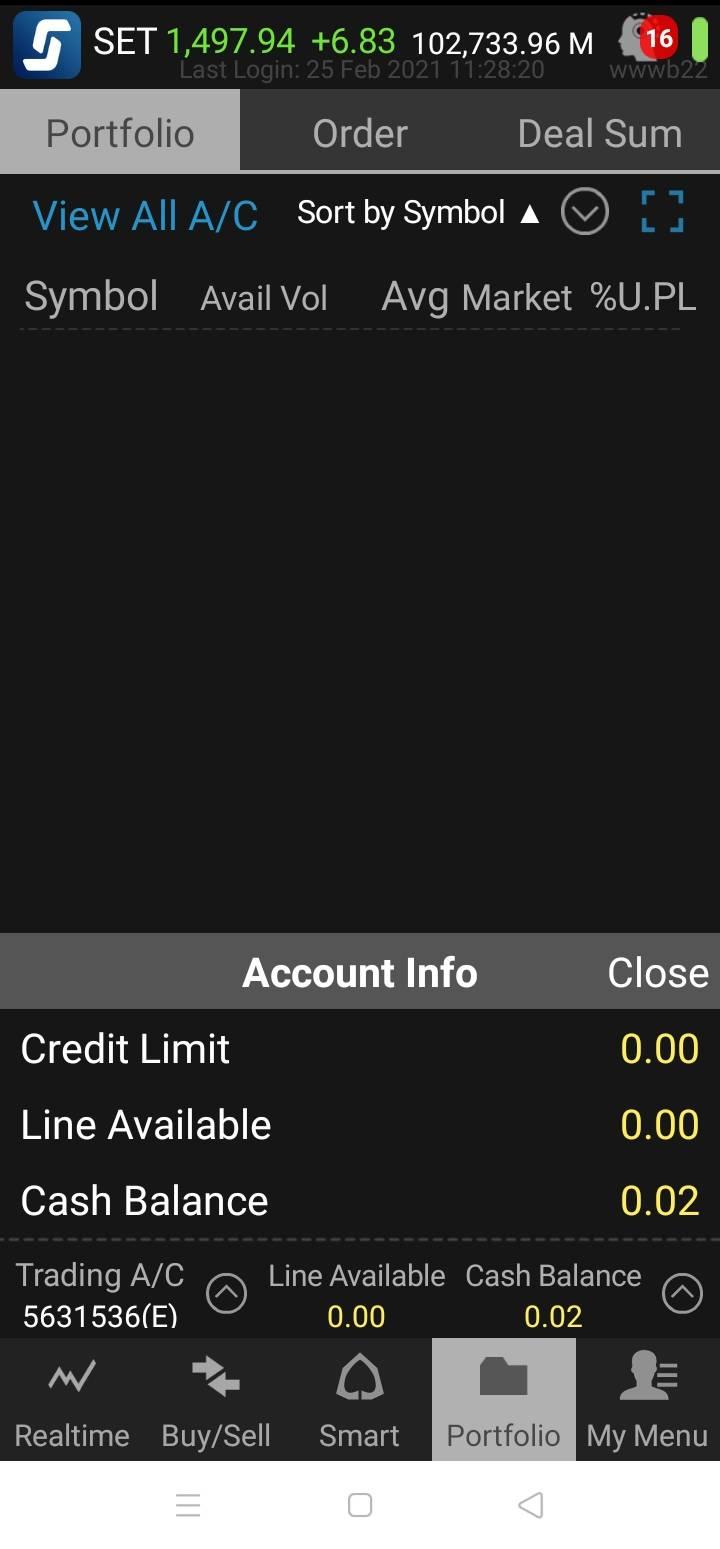
Task: Open the Buy/Sell screen
Action: 216,1400
